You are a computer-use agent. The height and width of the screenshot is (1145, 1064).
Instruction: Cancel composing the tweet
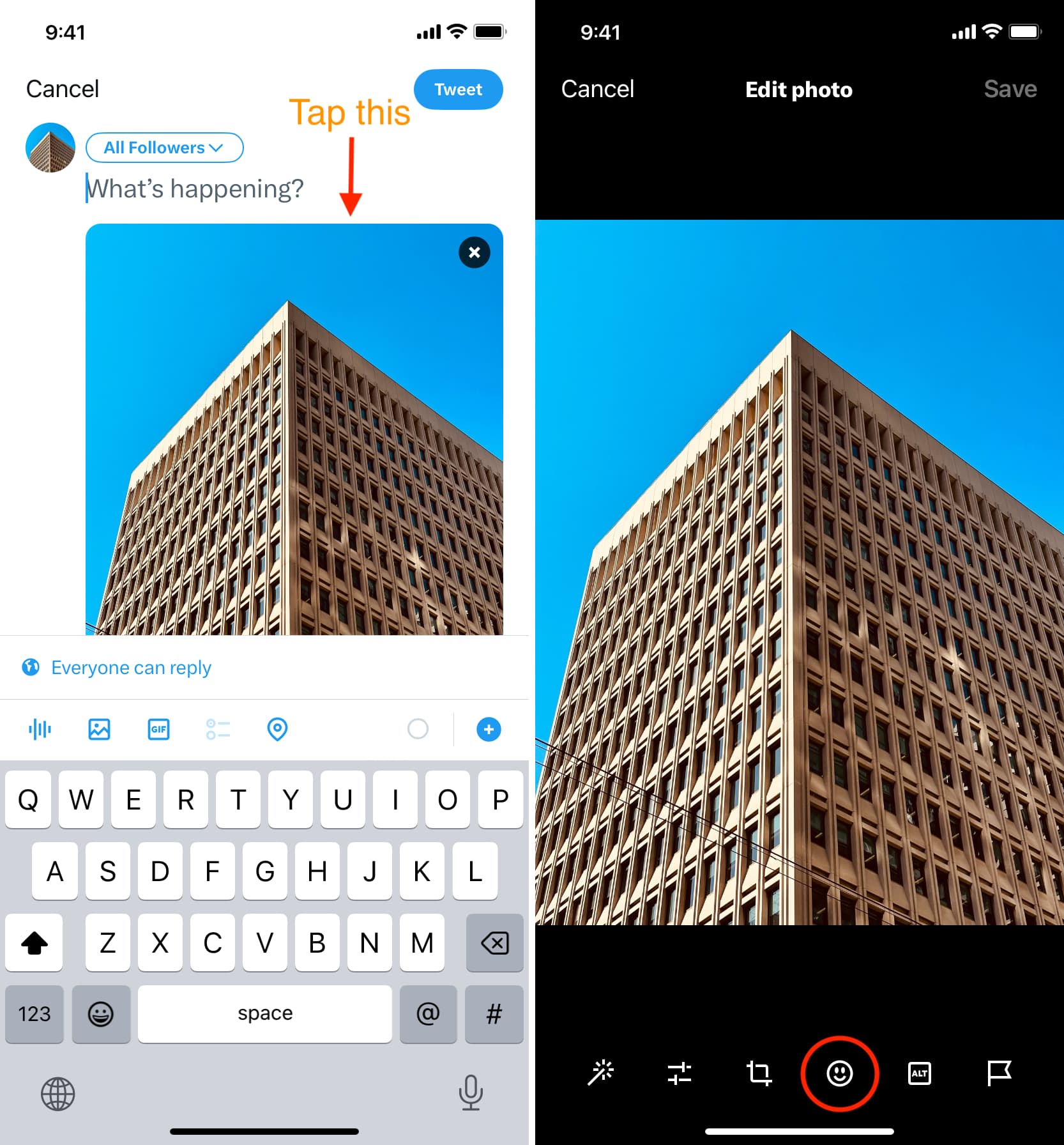62,89
